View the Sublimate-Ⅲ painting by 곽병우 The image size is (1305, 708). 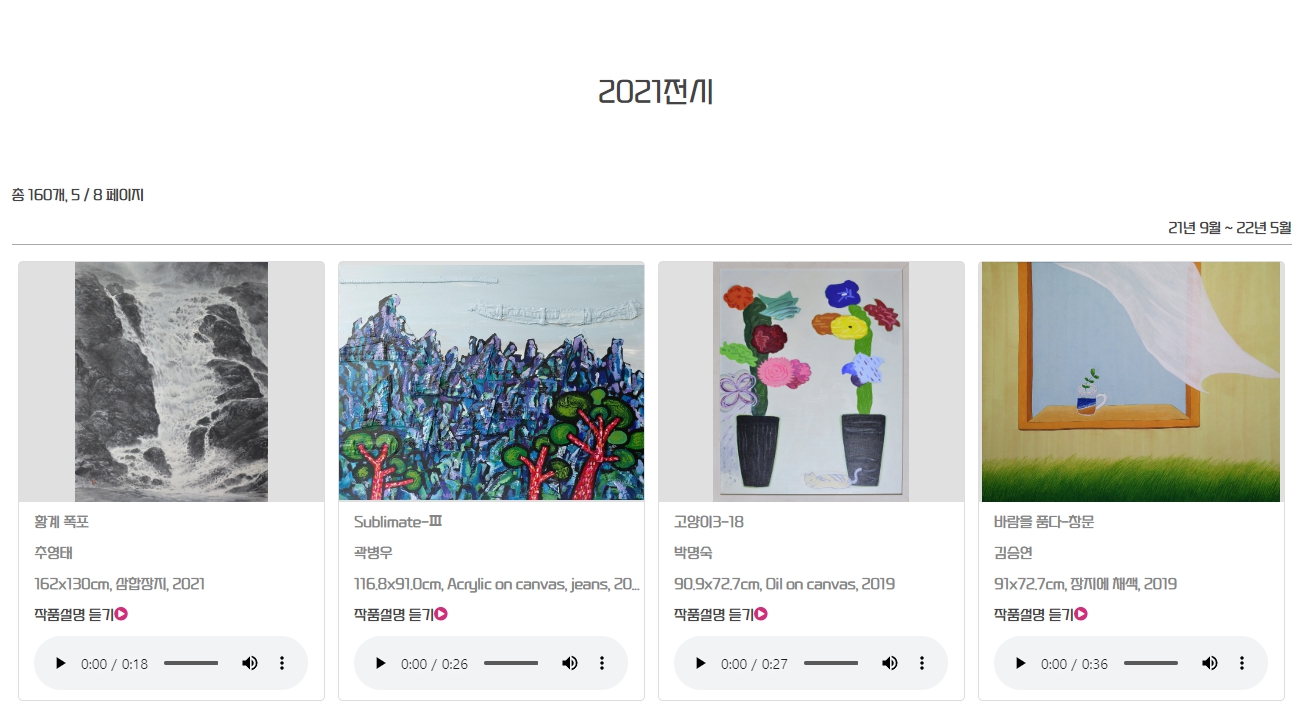pyautogui.click(x=491, y=381)
